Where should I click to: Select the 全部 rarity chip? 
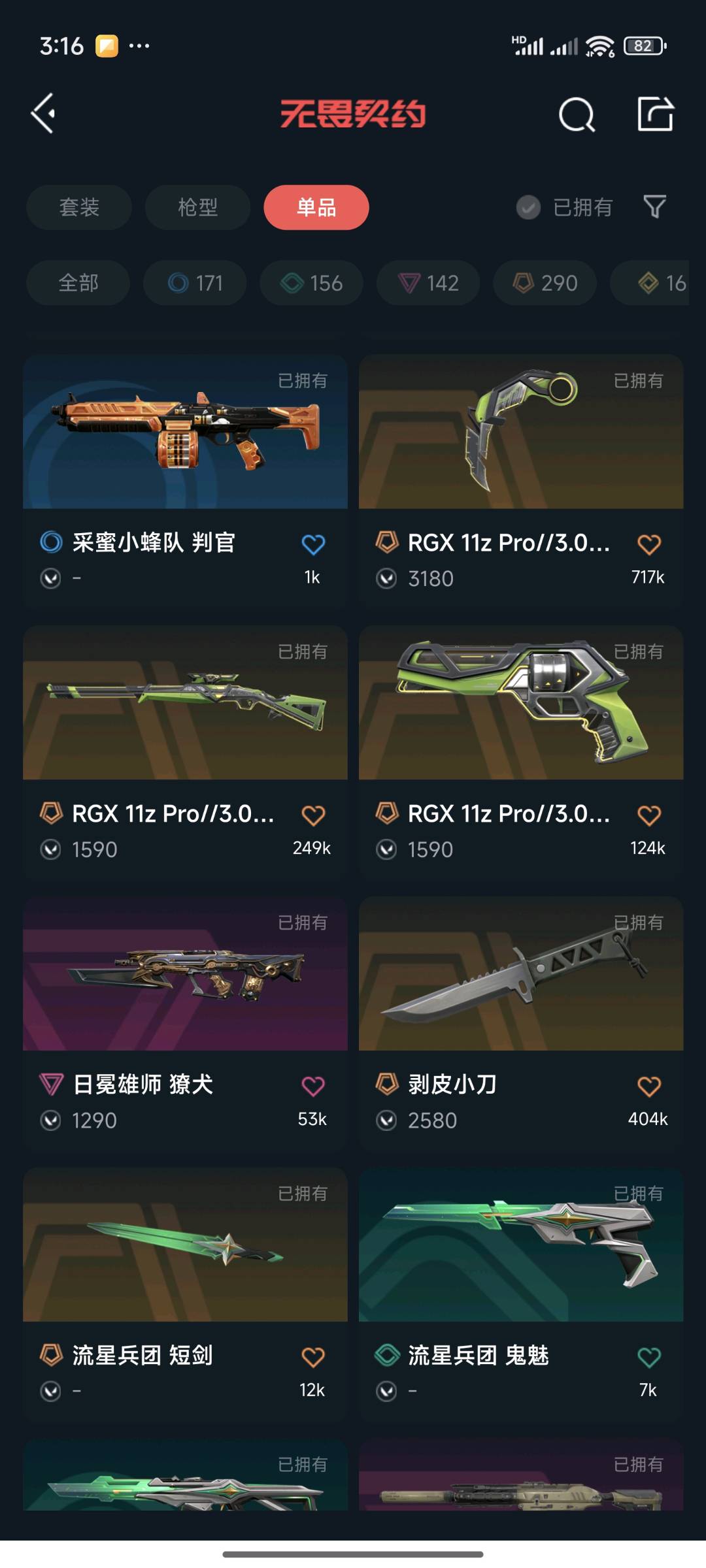(x=78, y=283)
